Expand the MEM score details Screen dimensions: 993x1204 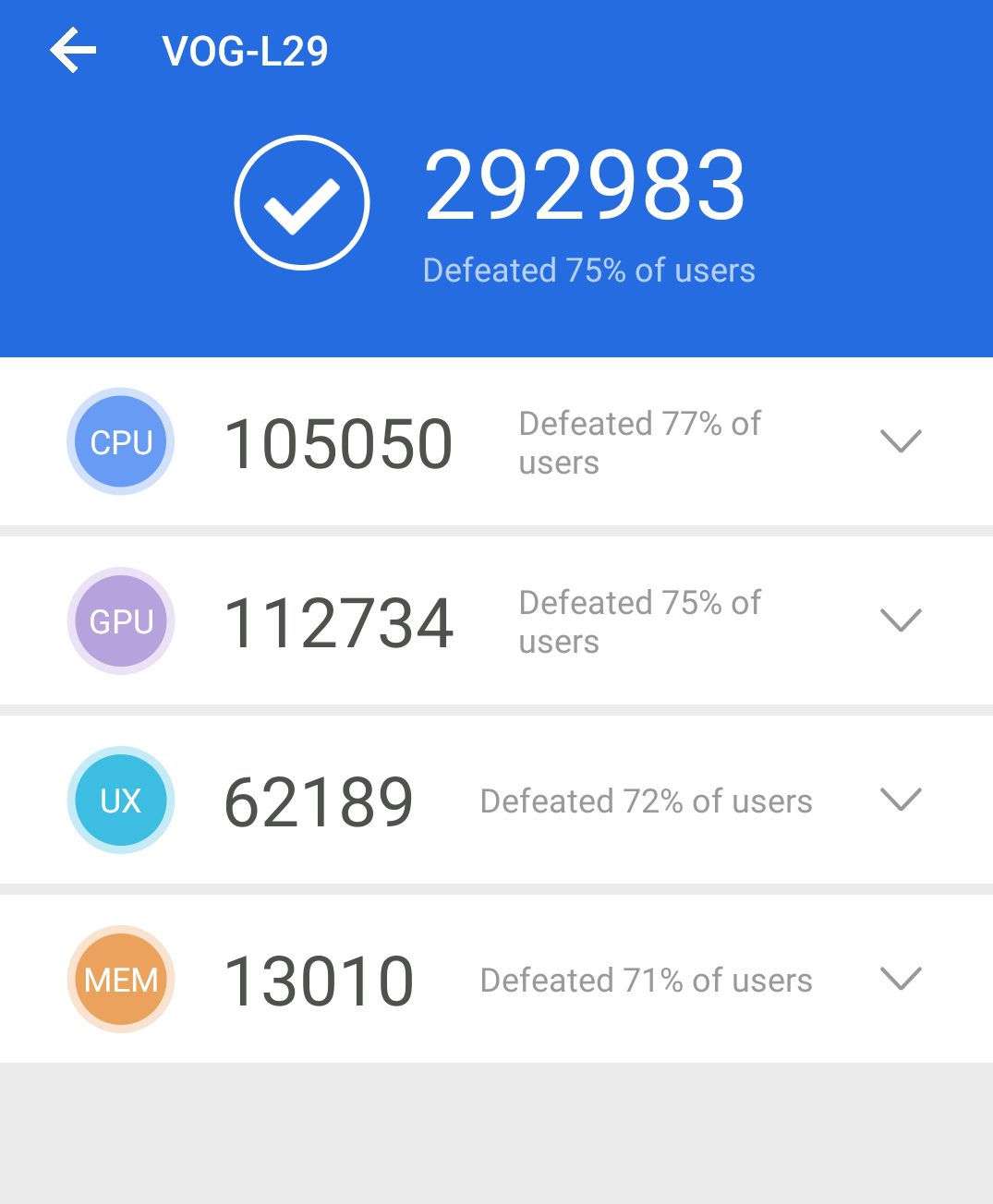pos(901,979)
